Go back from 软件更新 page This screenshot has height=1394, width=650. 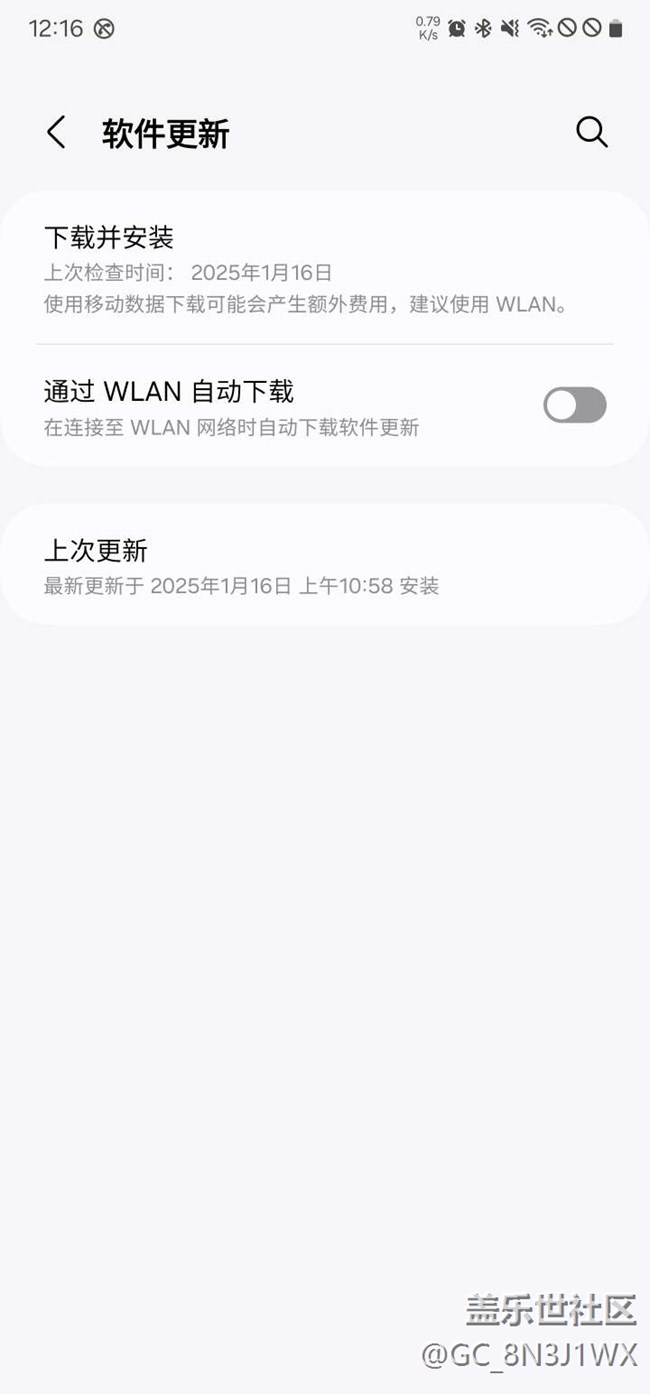tap(56, 132)
